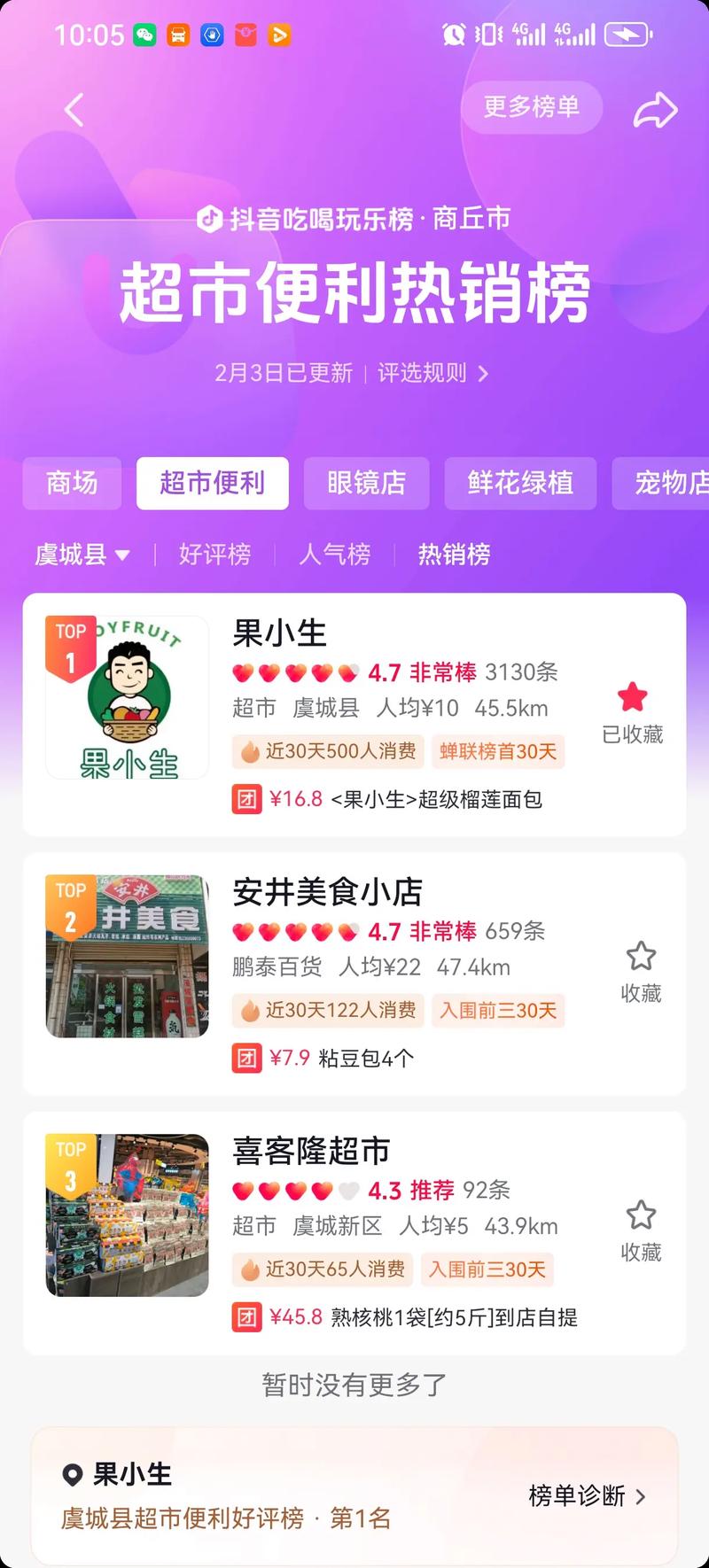Click the 团 group-buy icon on 果小生 deal
709x1568 pixels.
click(x=246, y=800)
